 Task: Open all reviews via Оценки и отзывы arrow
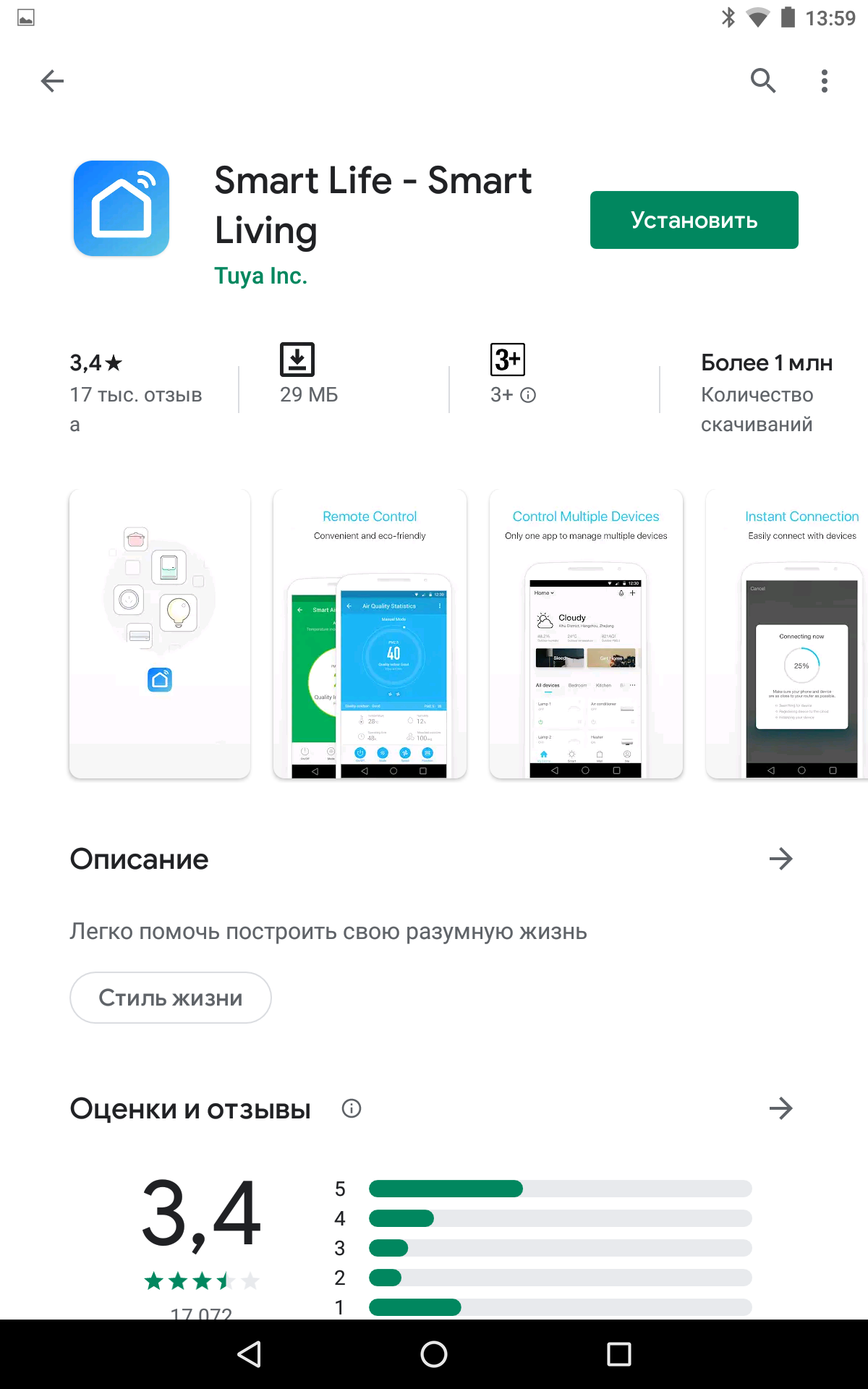(780, 1108)
